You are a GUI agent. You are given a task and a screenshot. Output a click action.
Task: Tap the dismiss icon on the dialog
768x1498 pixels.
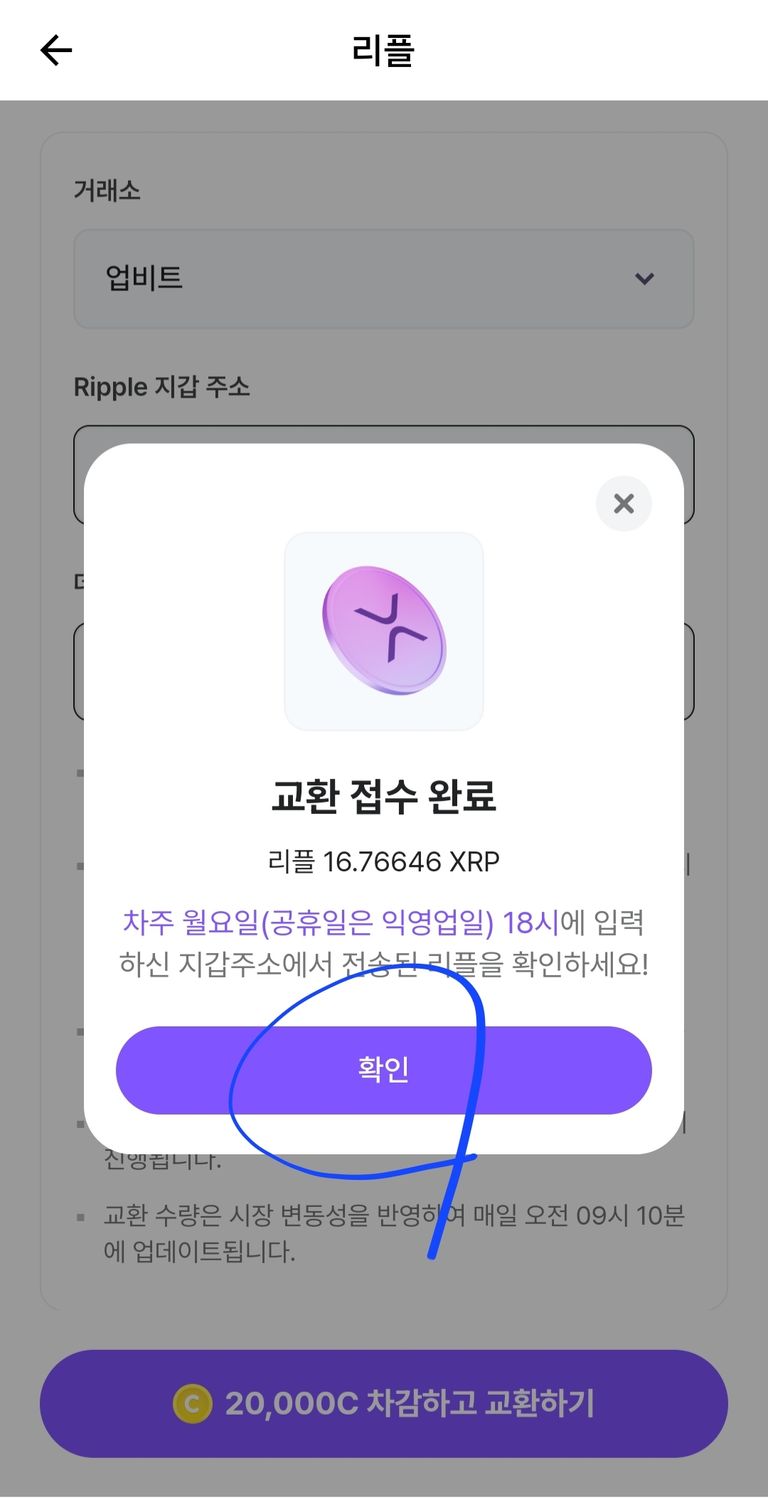coord(623,504)
